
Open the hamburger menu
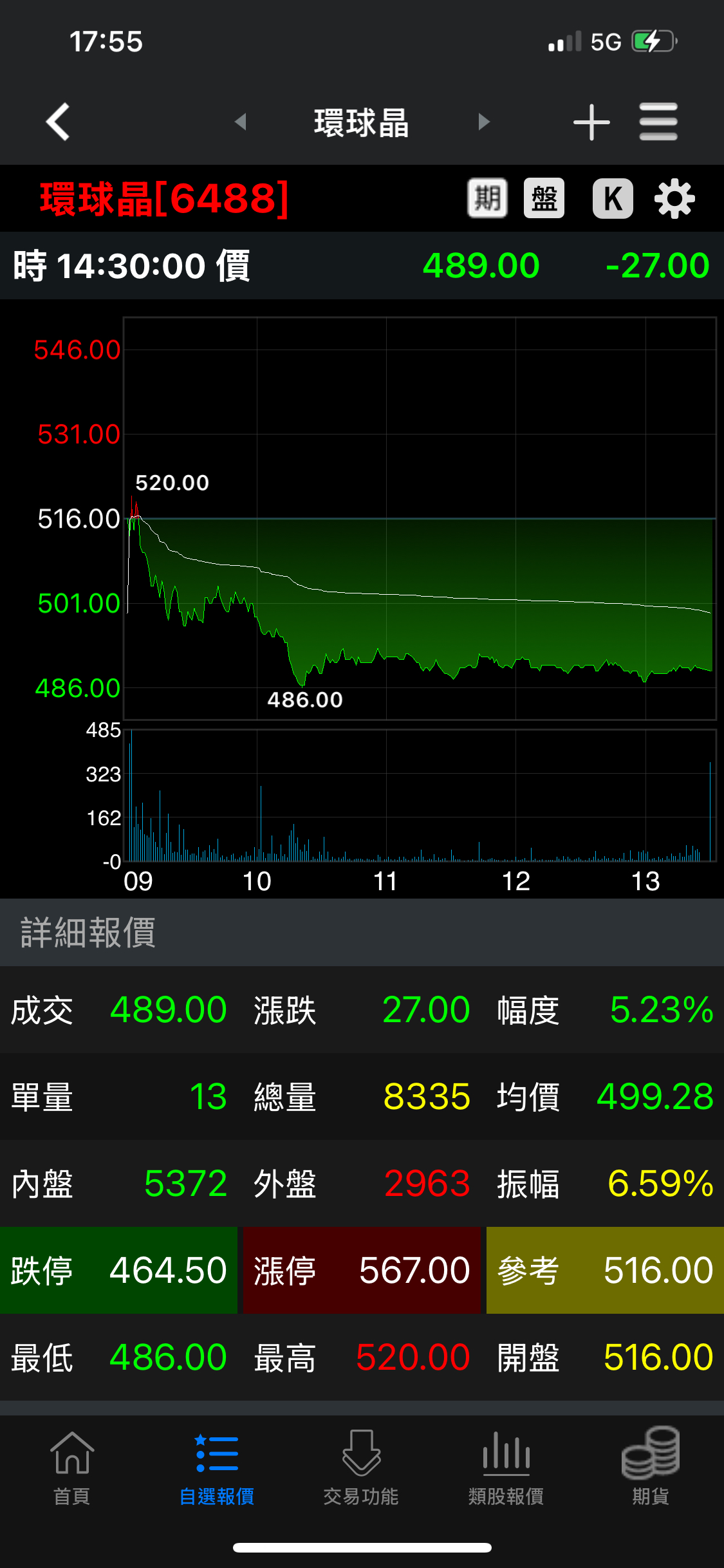tap(658, 122)
